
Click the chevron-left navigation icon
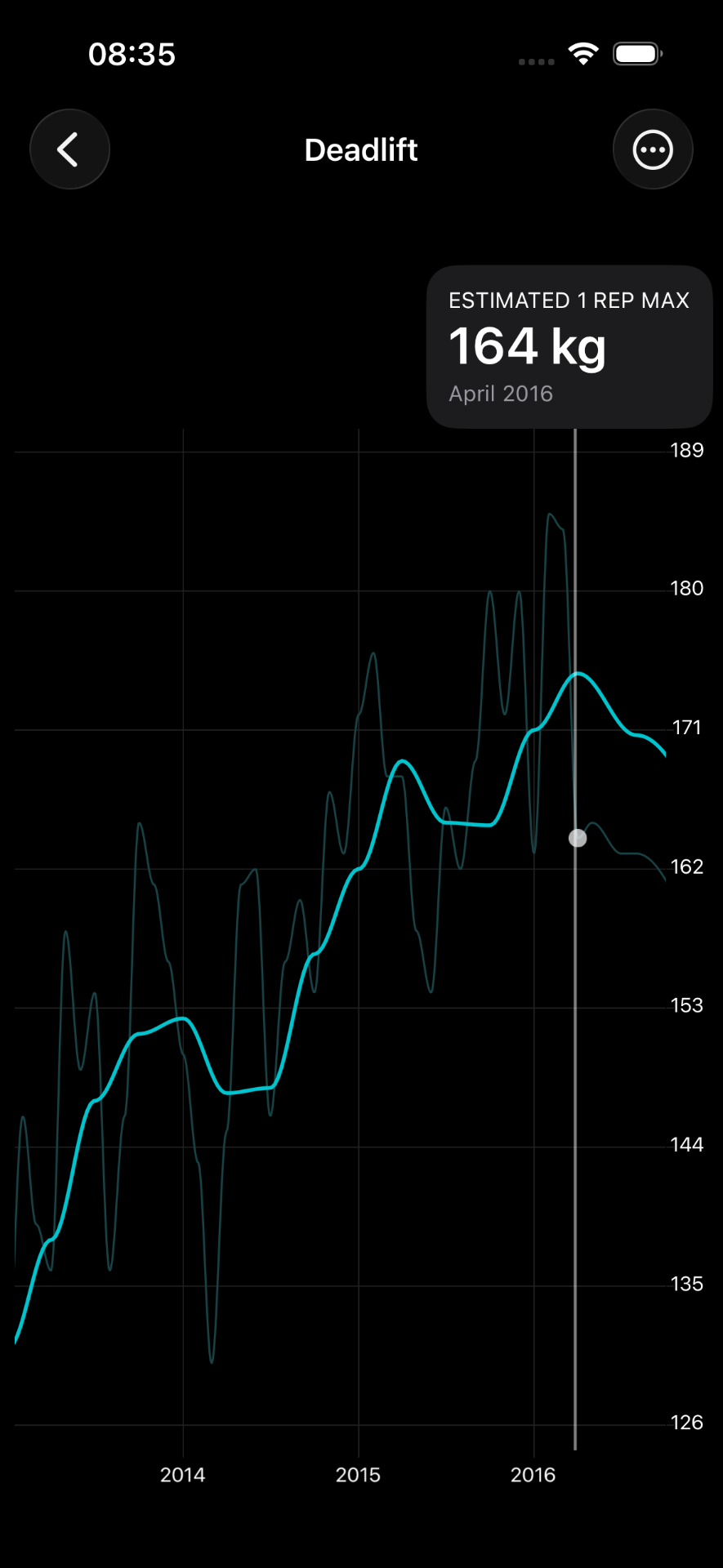69,149
